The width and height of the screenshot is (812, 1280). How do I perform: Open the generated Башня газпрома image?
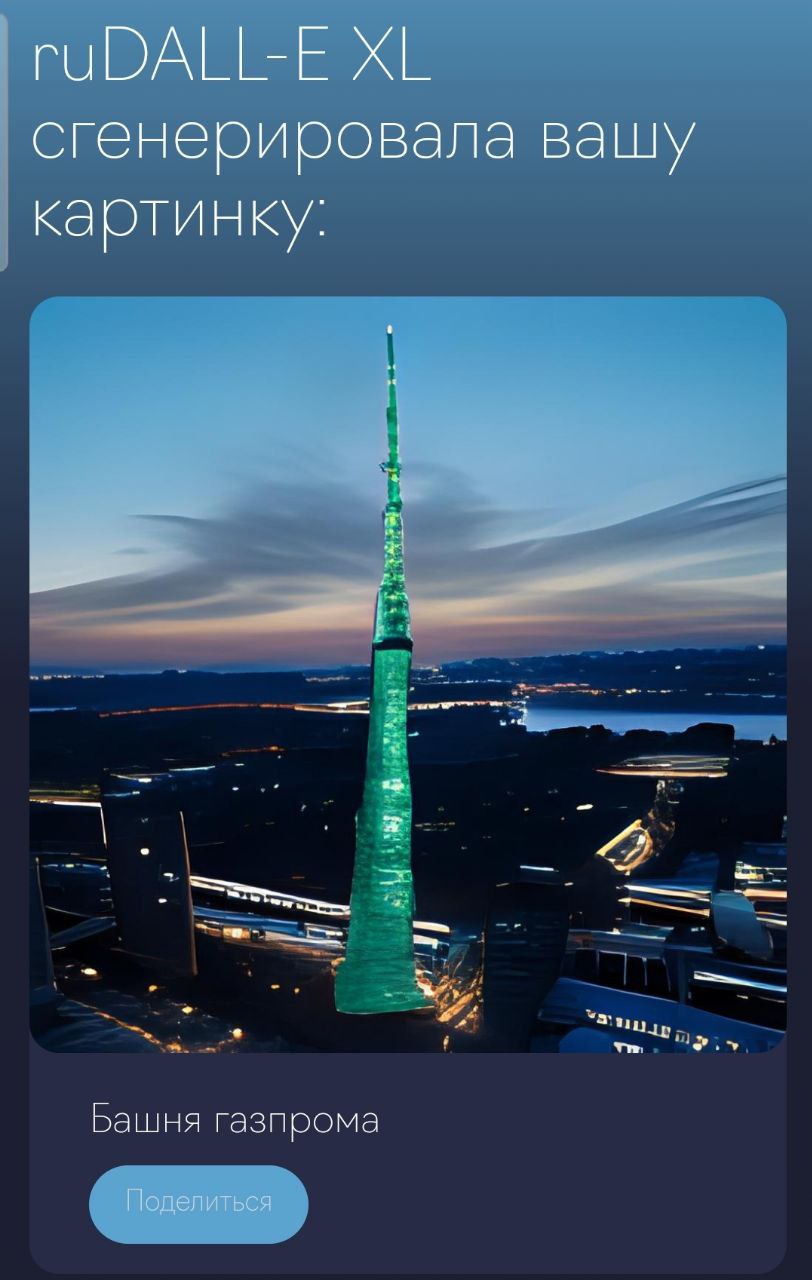click(407, 674)
